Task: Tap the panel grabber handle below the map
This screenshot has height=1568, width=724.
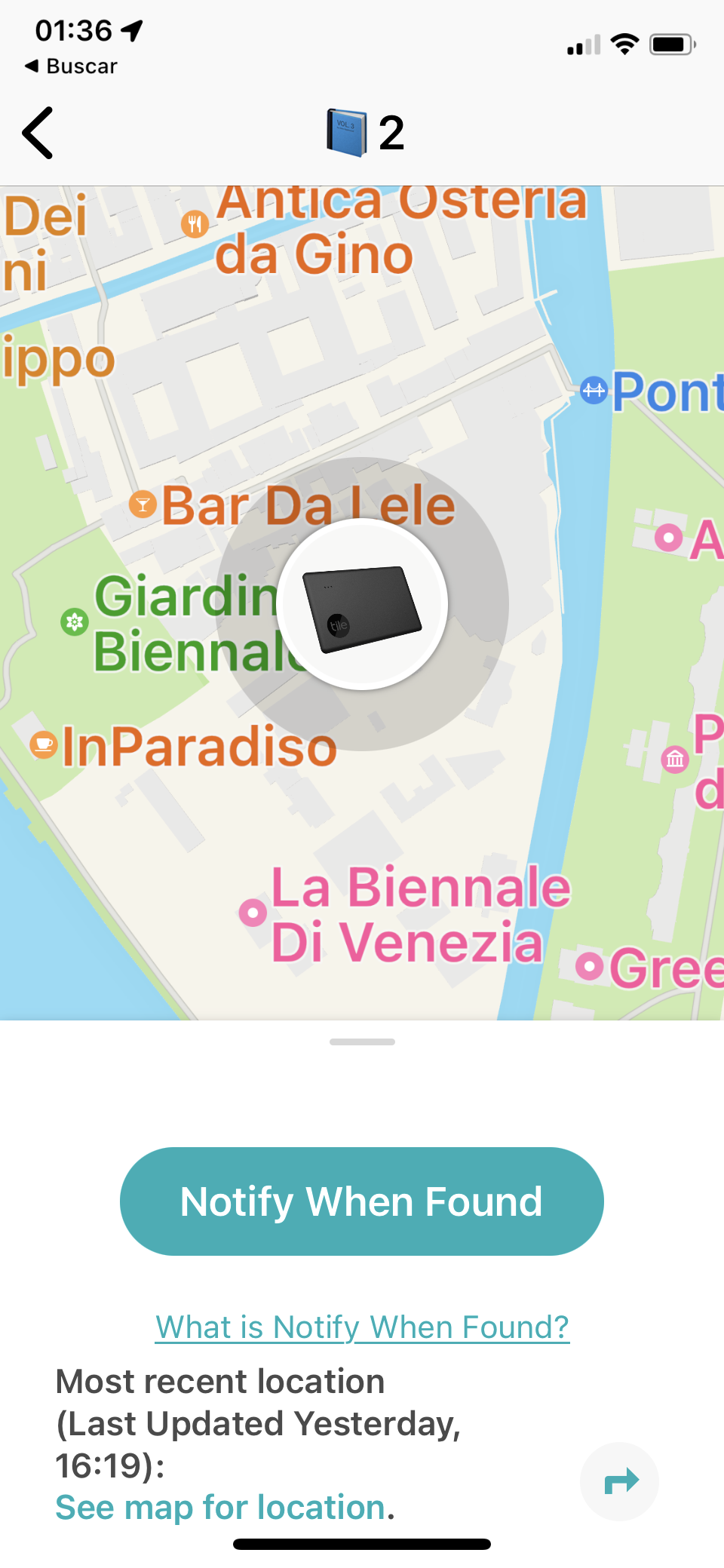Action: coord(362,1042)
